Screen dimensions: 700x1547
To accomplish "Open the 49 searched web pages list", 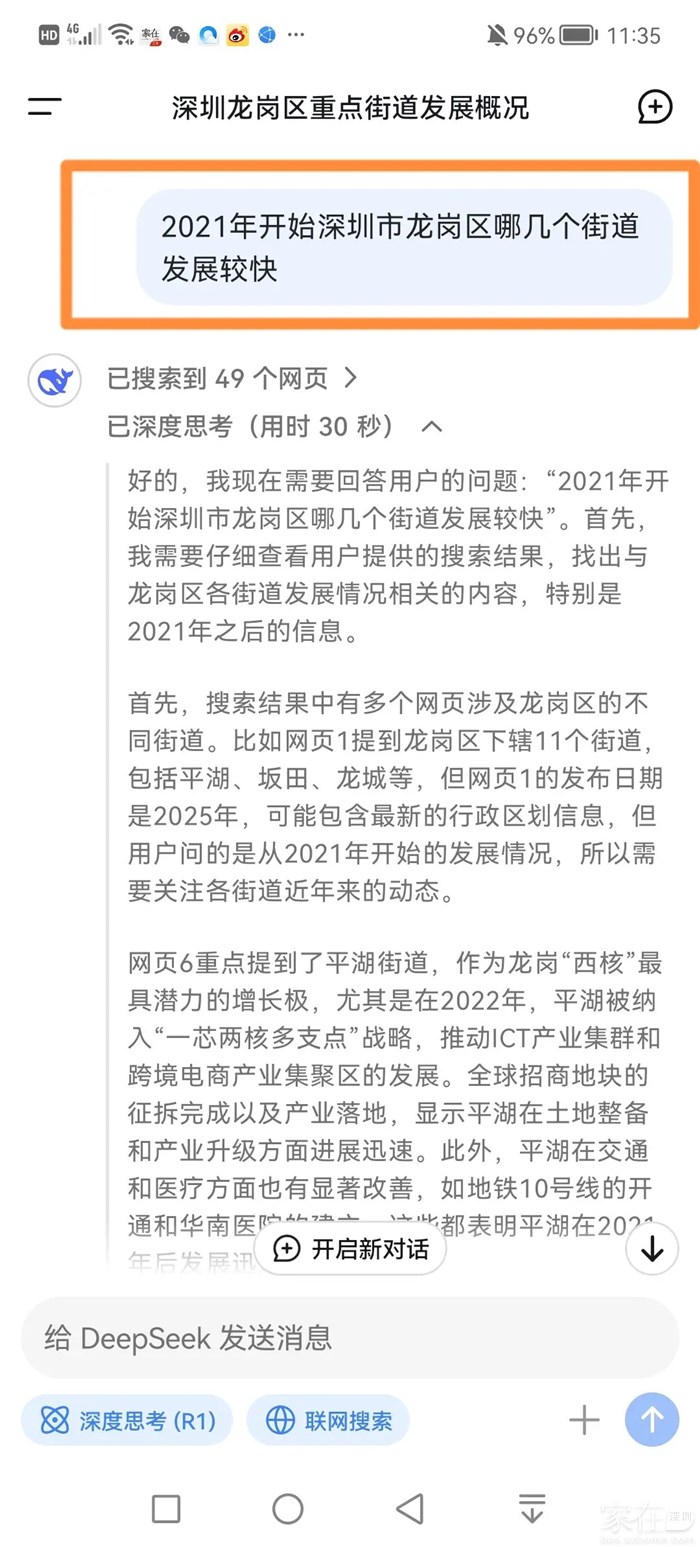I will pos(232,378).
